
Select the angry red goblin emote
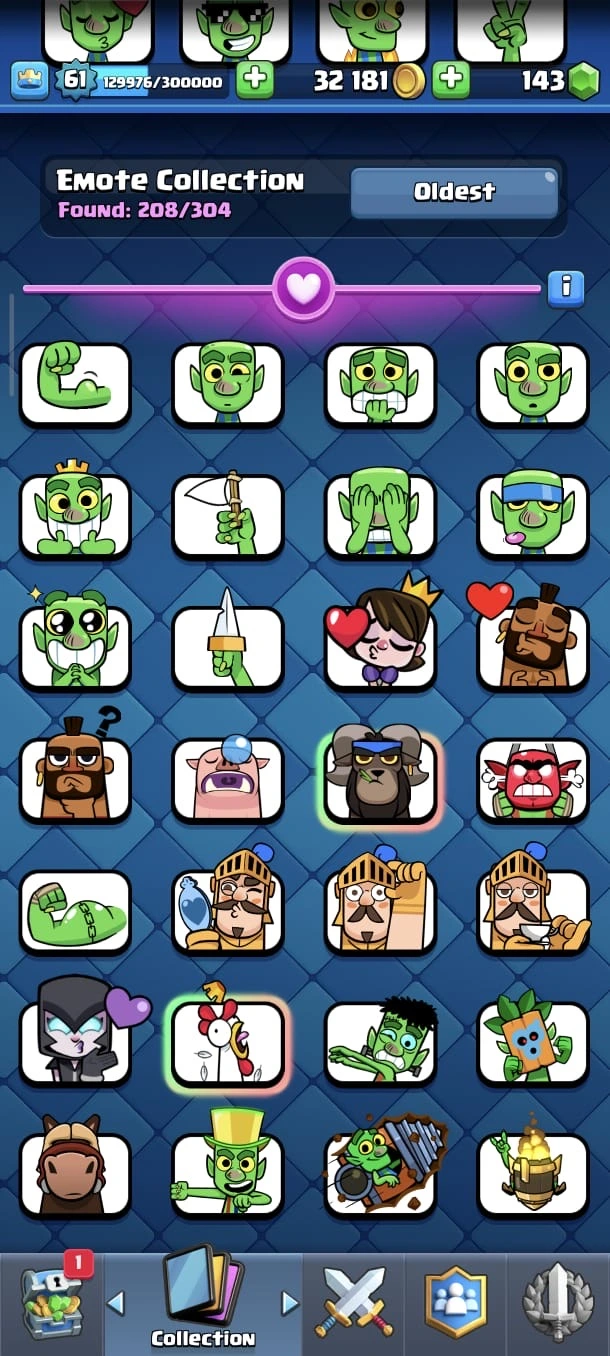point(532,778)
